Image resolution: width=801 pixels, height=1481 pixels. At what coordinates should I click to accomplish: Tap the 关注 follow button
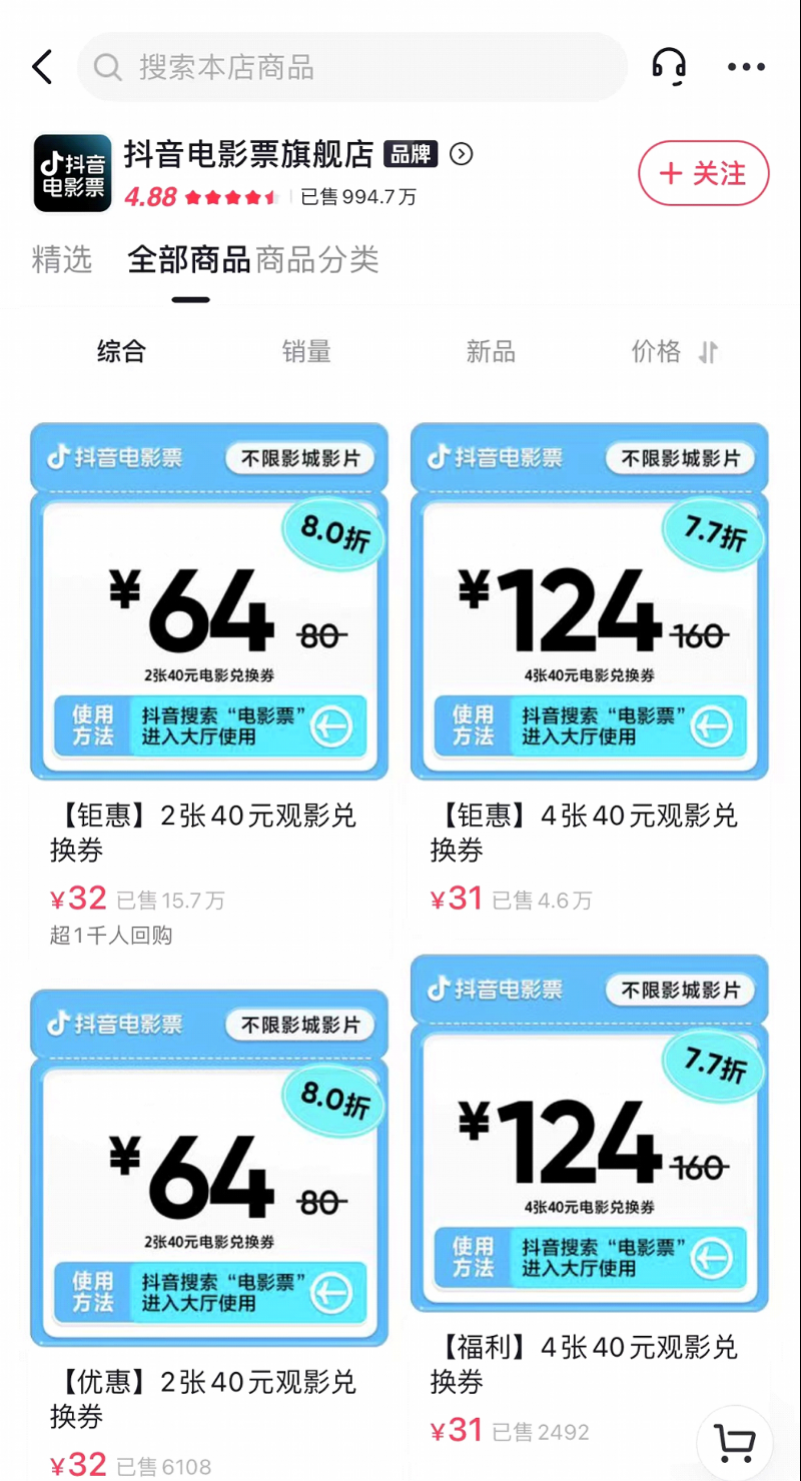[x=703, y=173]
